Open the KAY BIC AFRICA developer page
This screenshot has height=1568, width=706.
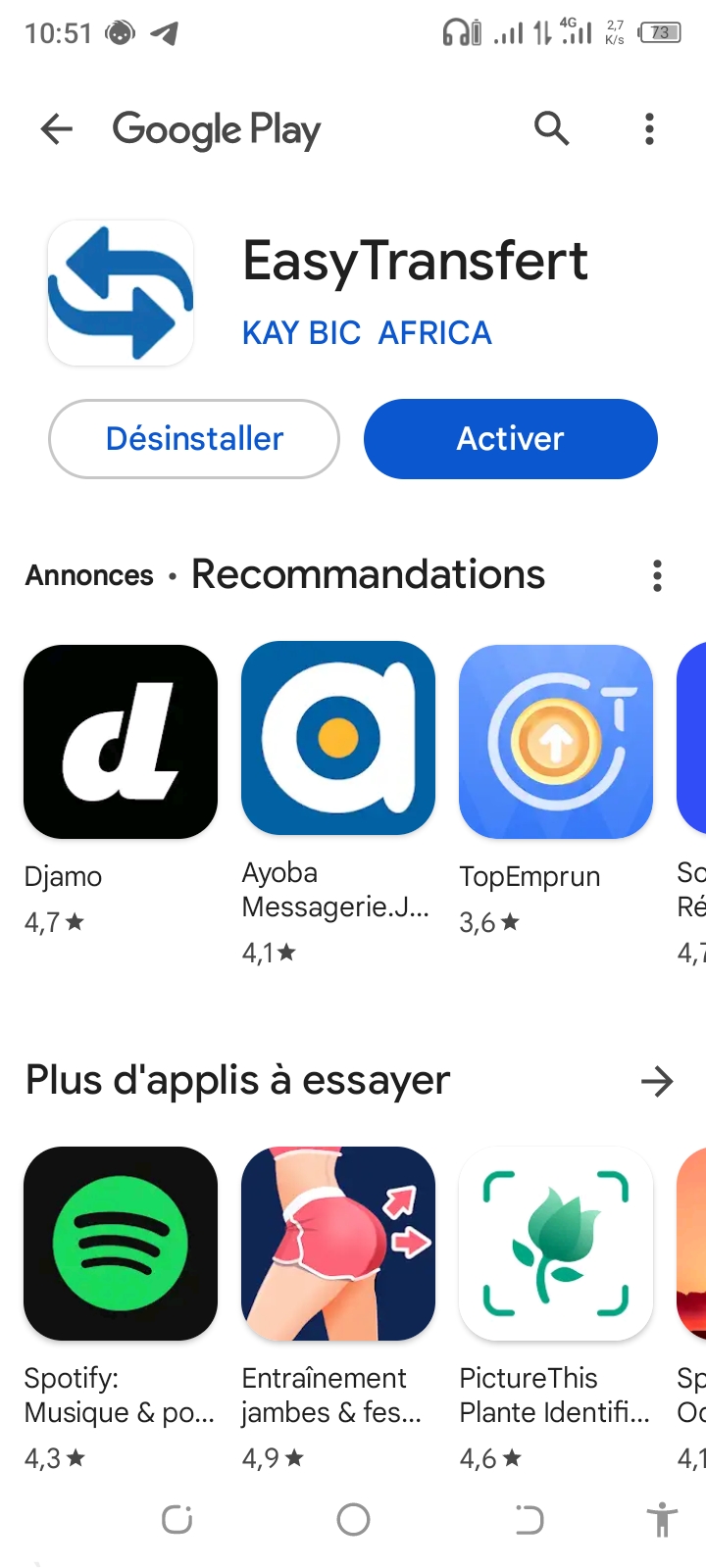367,333
